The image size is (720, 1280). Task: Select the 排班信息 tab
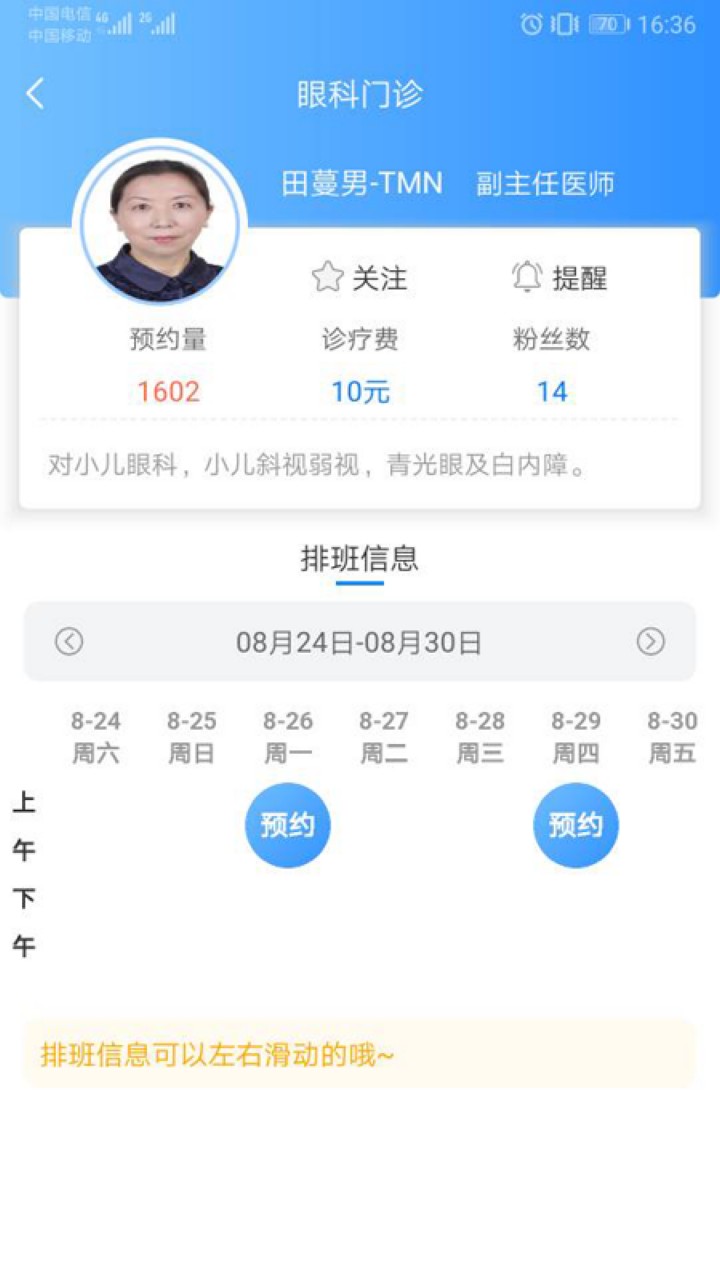click(360, 558)
